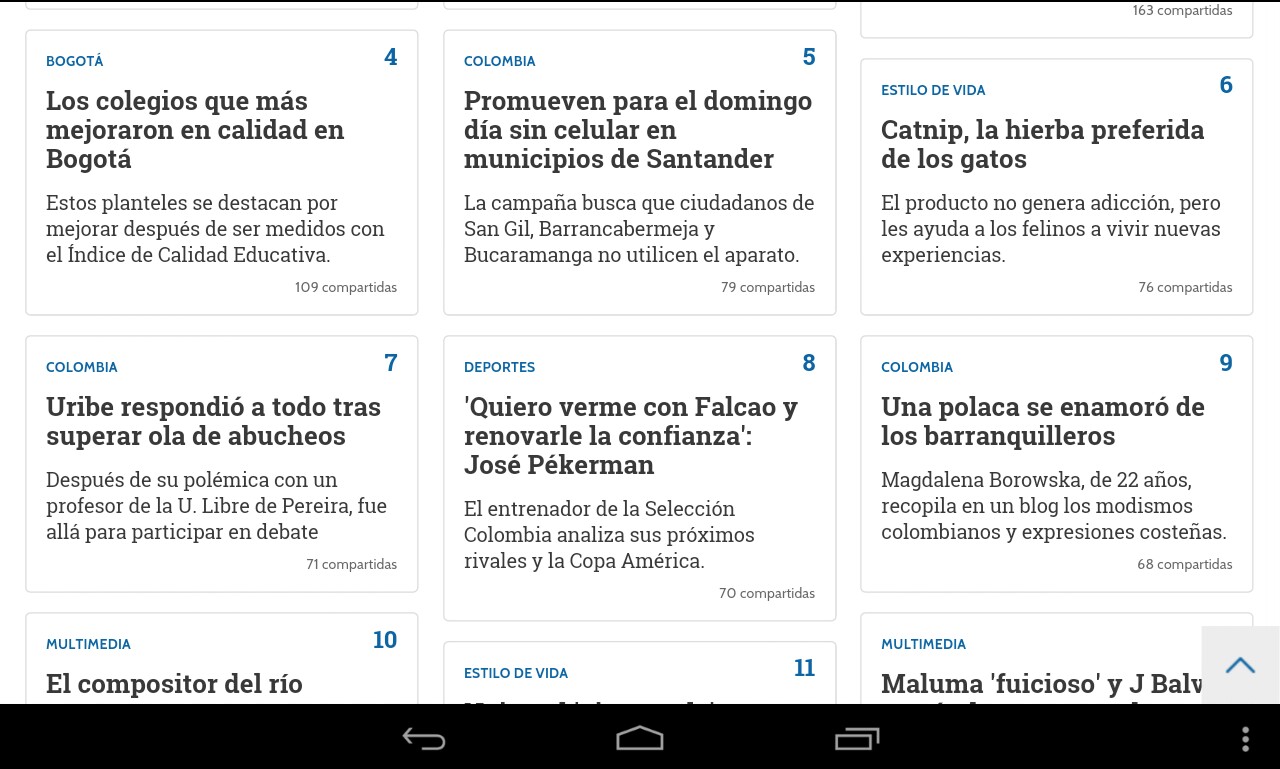
Task: Read the Catnip hierba de gatos article
Action: coord(1042,144)
